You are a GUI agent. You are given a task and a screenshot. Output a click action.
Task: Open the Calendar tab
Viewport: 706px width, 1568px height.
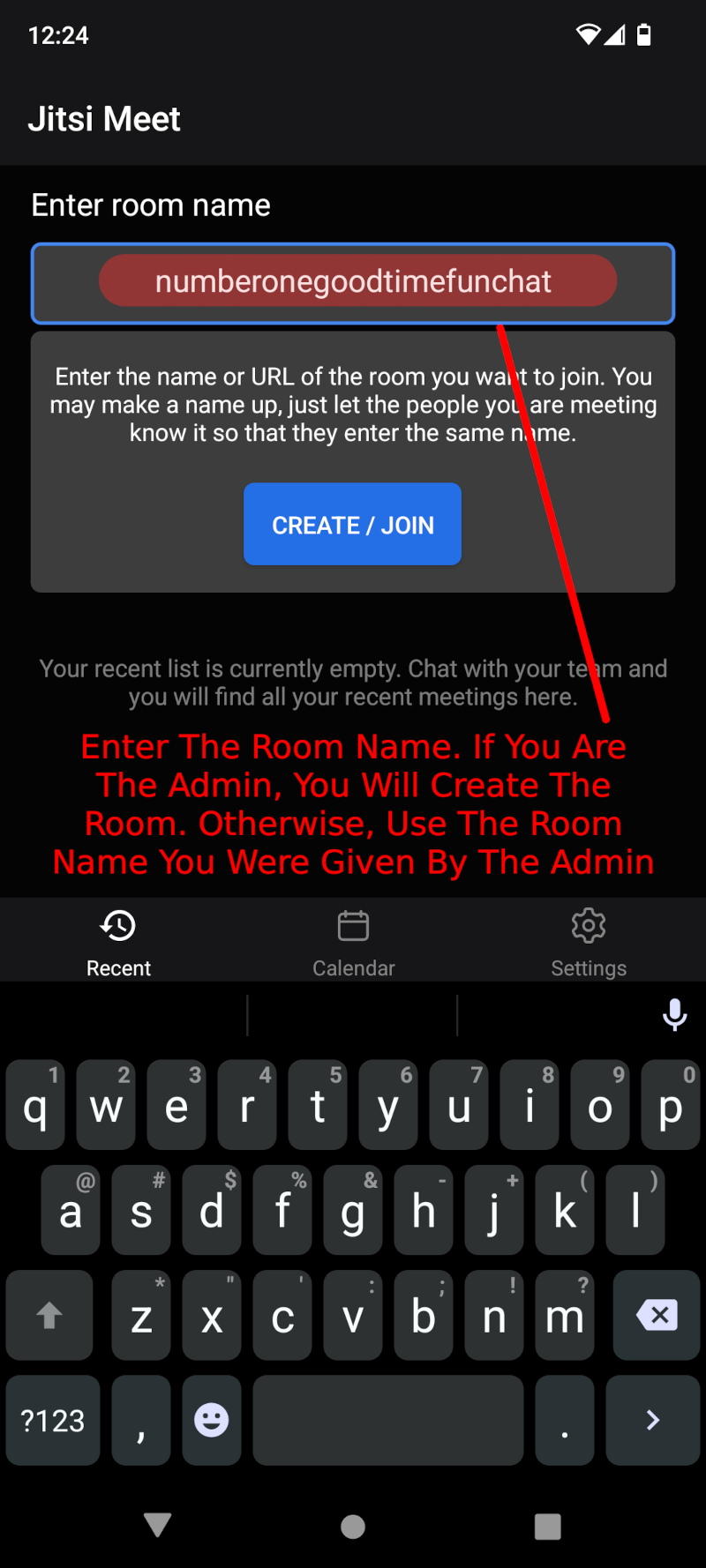click(353, 942)
